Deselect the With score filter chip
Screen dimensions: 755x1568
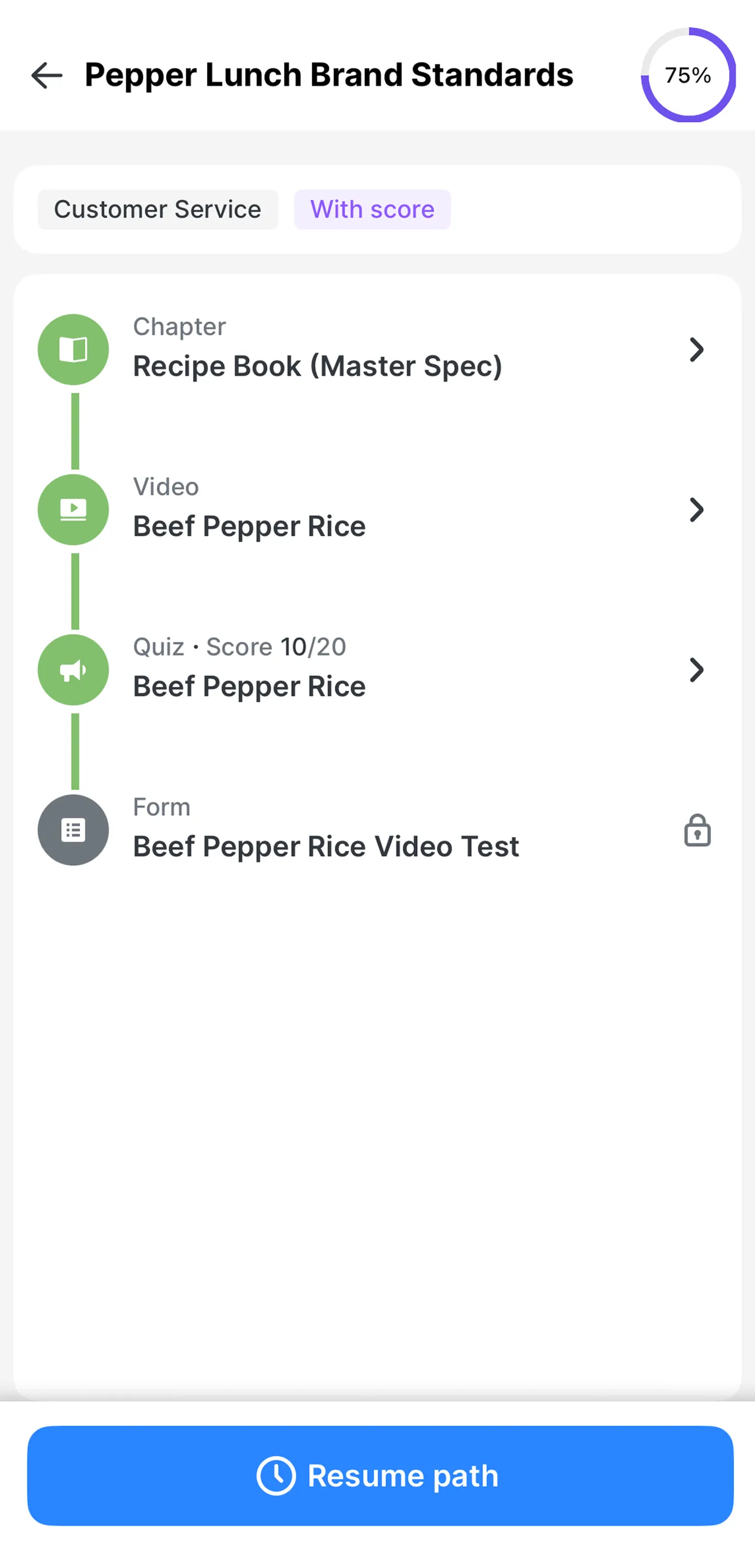(x=372, y=209)
